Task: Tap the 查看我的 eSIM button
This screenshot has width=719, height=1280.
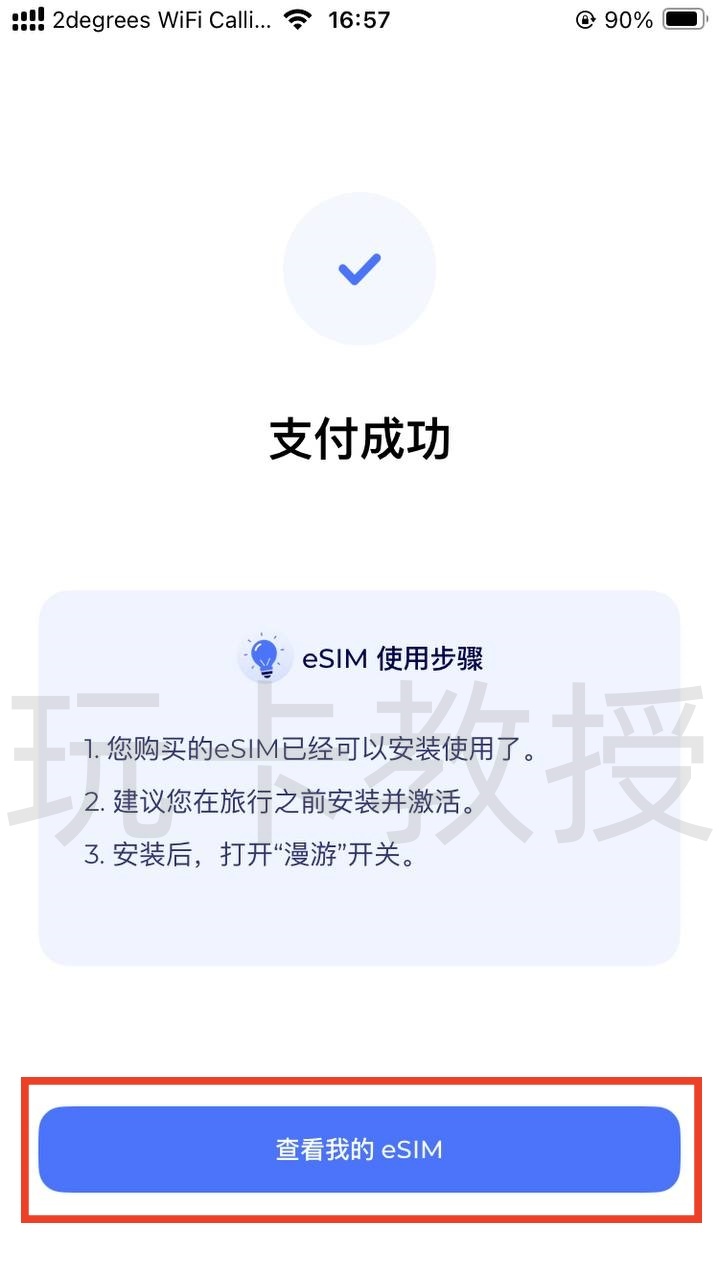Action: 359,1149
